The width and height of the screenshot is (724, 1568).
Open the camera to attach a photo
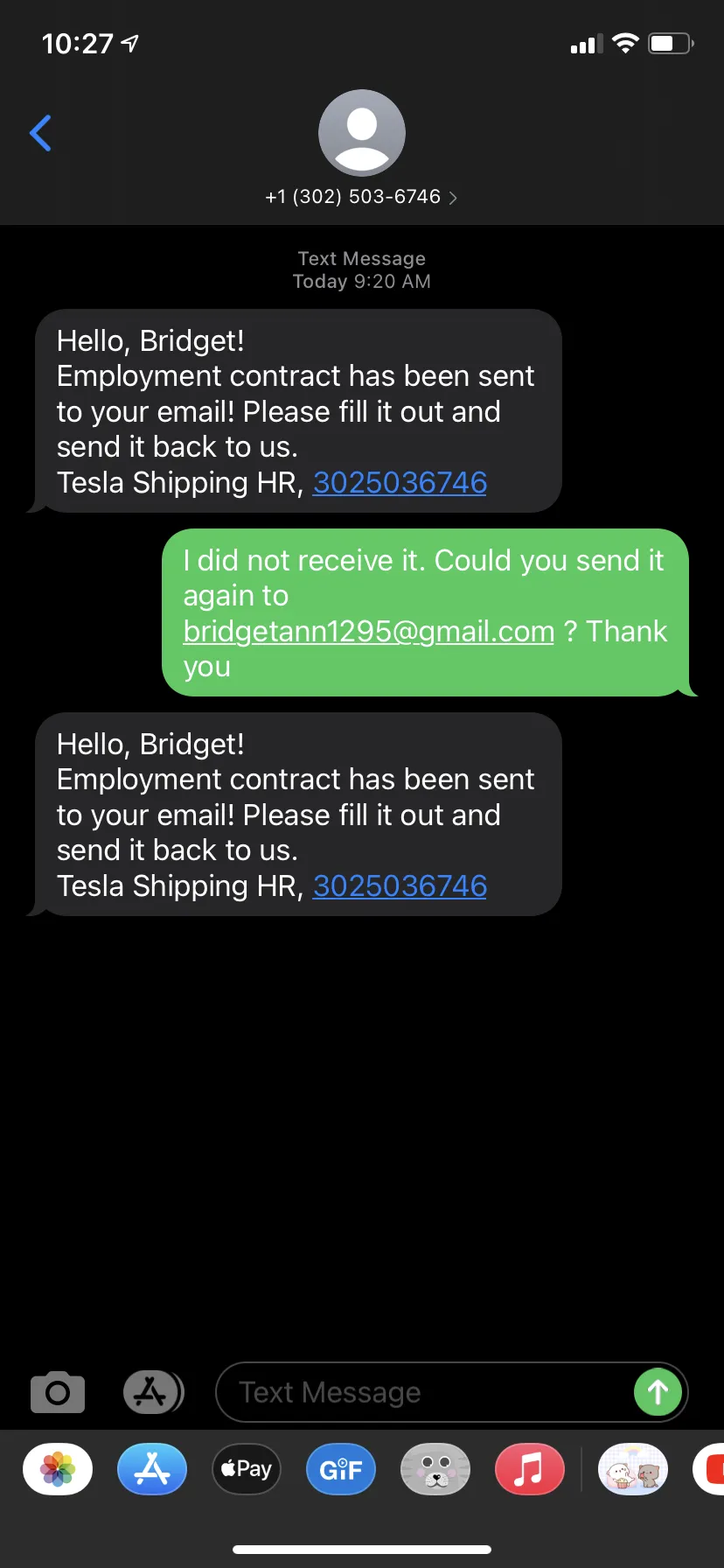point(58,1392)
